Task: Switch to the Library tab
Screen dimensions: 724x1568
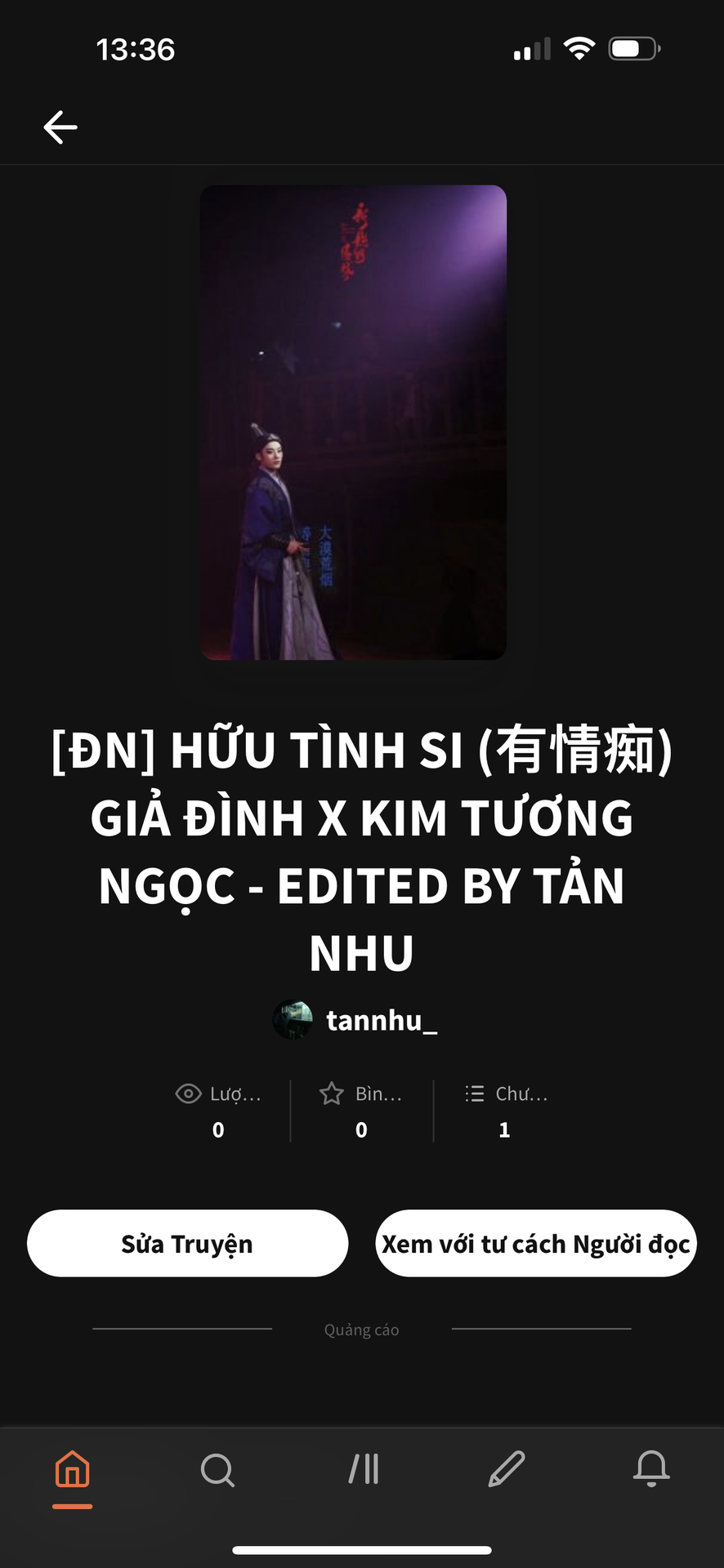Action: click(363, 1469)
